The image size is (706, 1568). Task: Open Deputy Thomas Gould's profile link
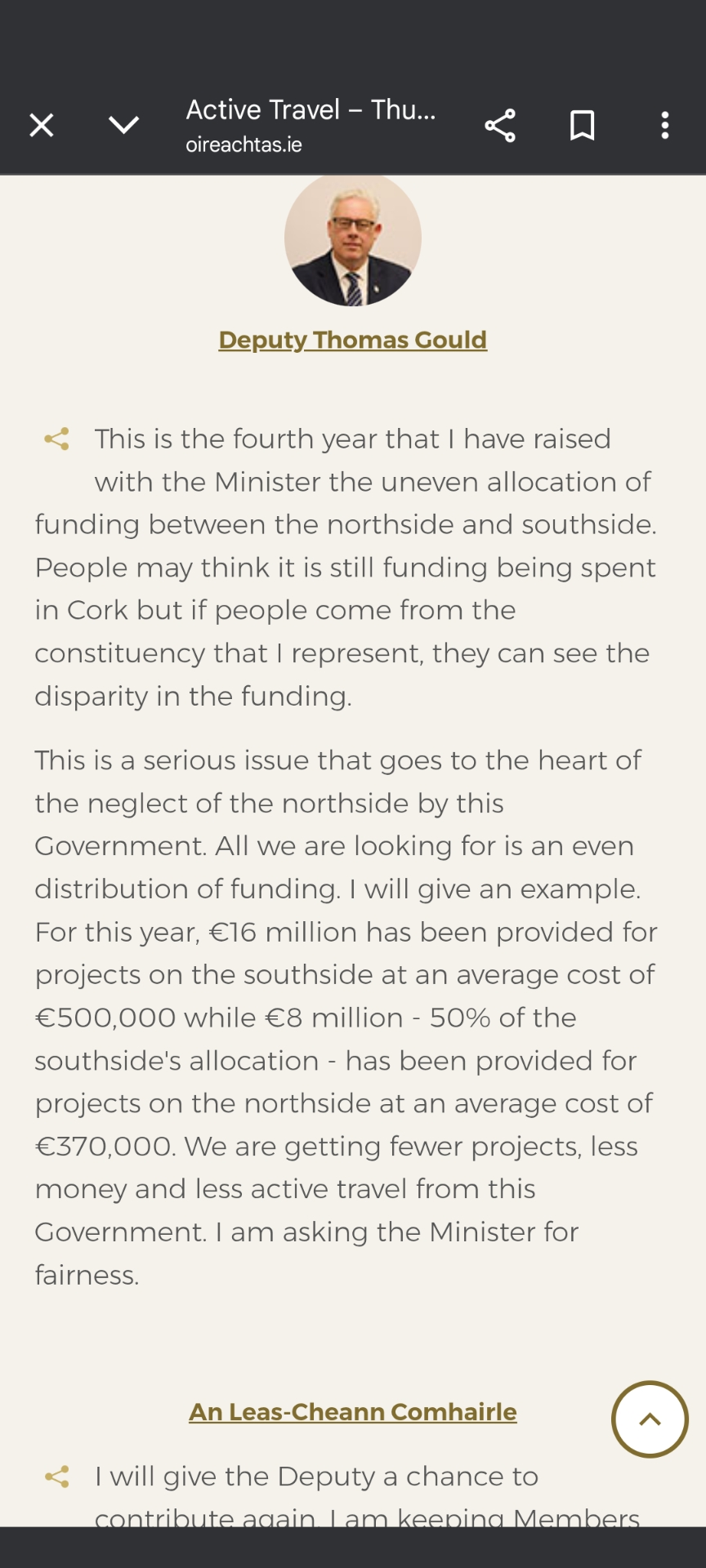[x=353, y=340]
